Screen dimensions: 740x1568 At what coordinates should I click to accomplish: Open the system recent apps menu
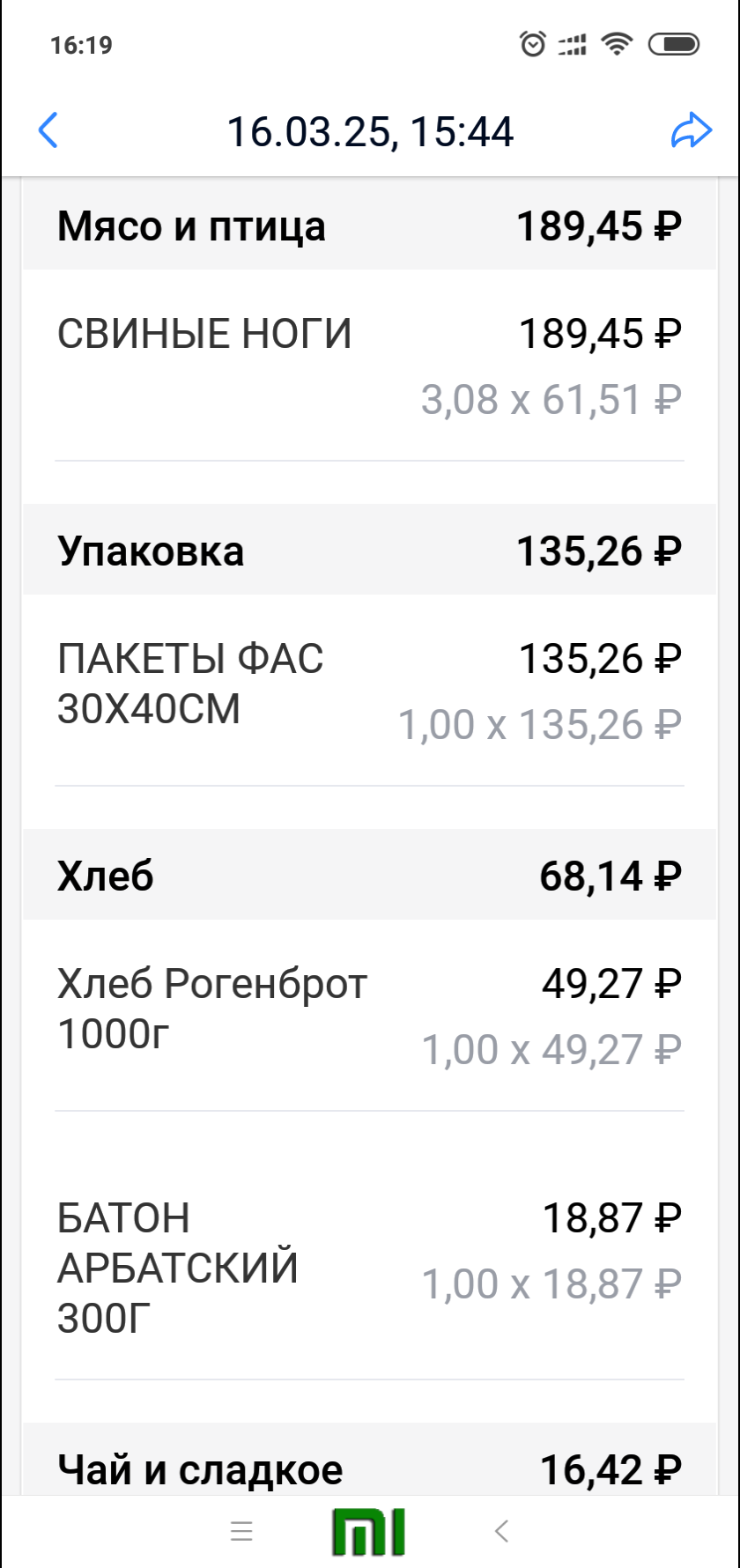241,1532
